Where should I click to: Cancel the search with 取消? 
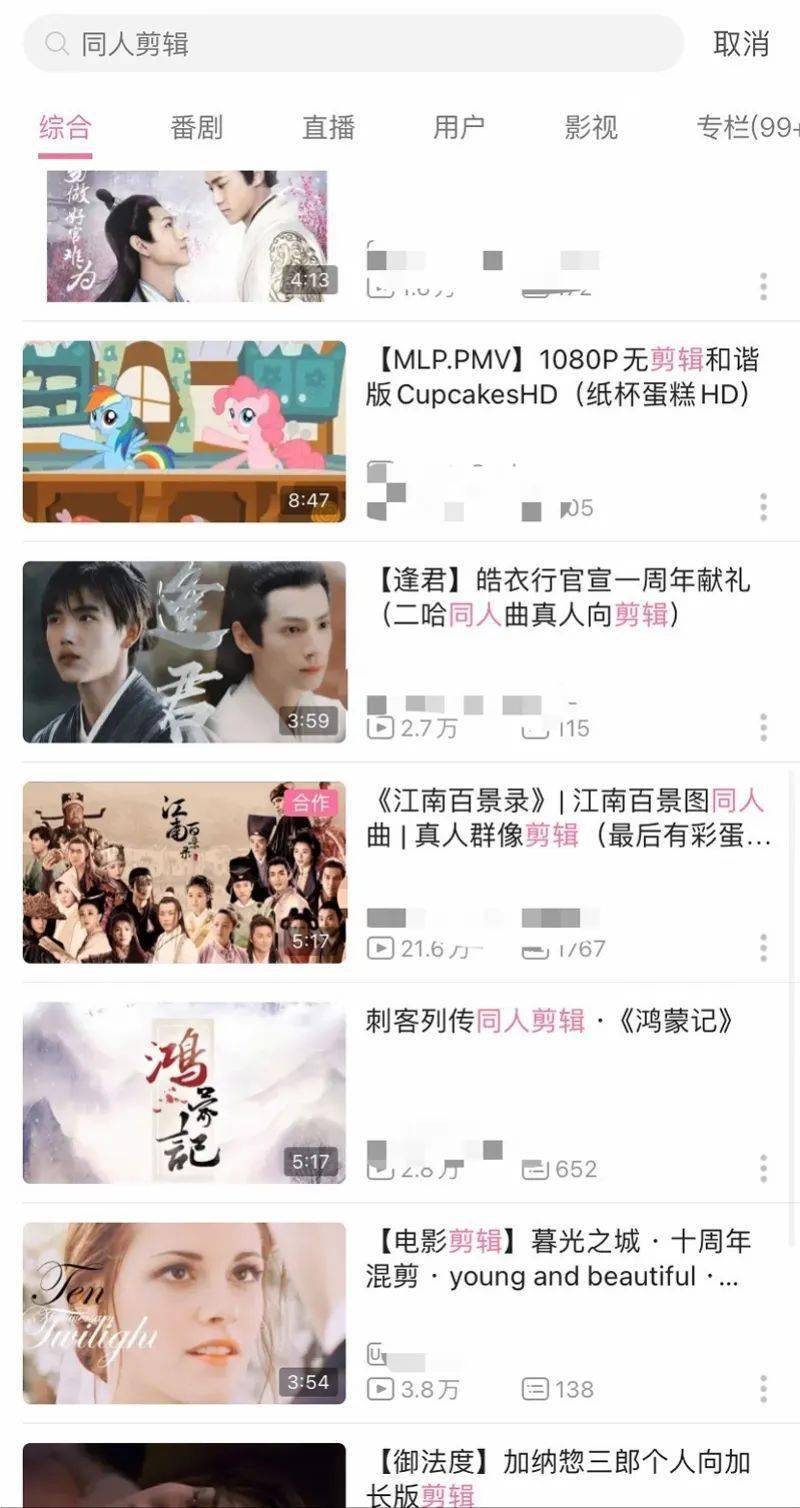[741, 43]
